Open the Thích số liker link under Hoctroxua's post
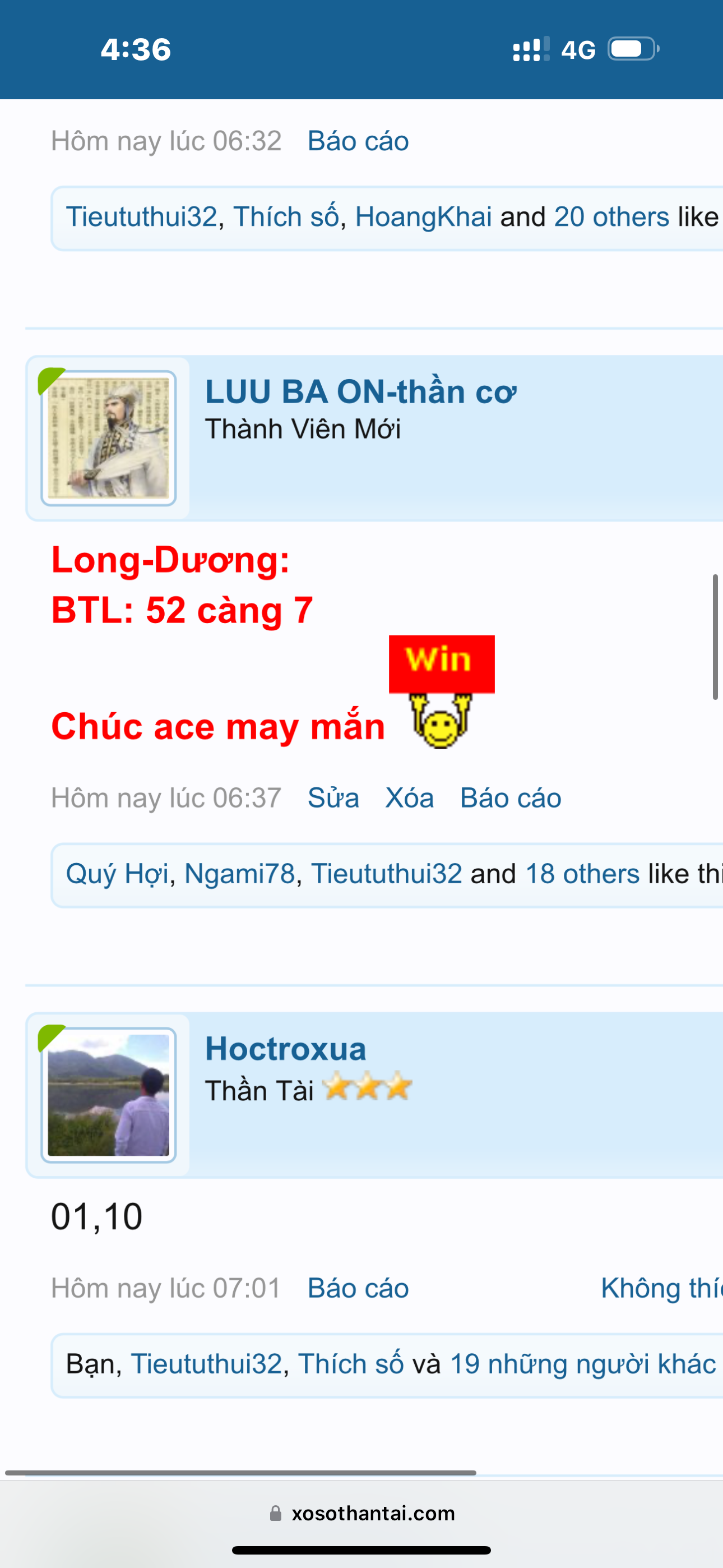 tap(350, 1364)
